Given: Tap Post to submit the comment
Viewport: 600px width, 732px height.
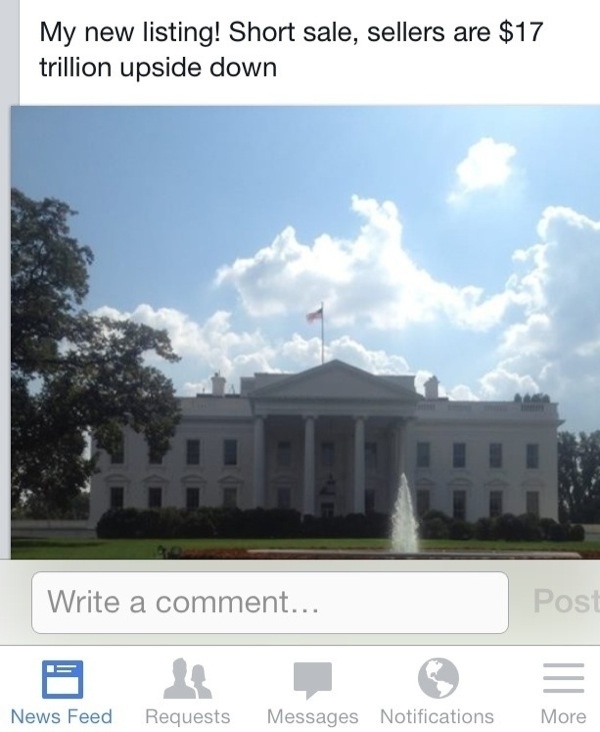Looking at the screenshot, I should click(565, 601).
